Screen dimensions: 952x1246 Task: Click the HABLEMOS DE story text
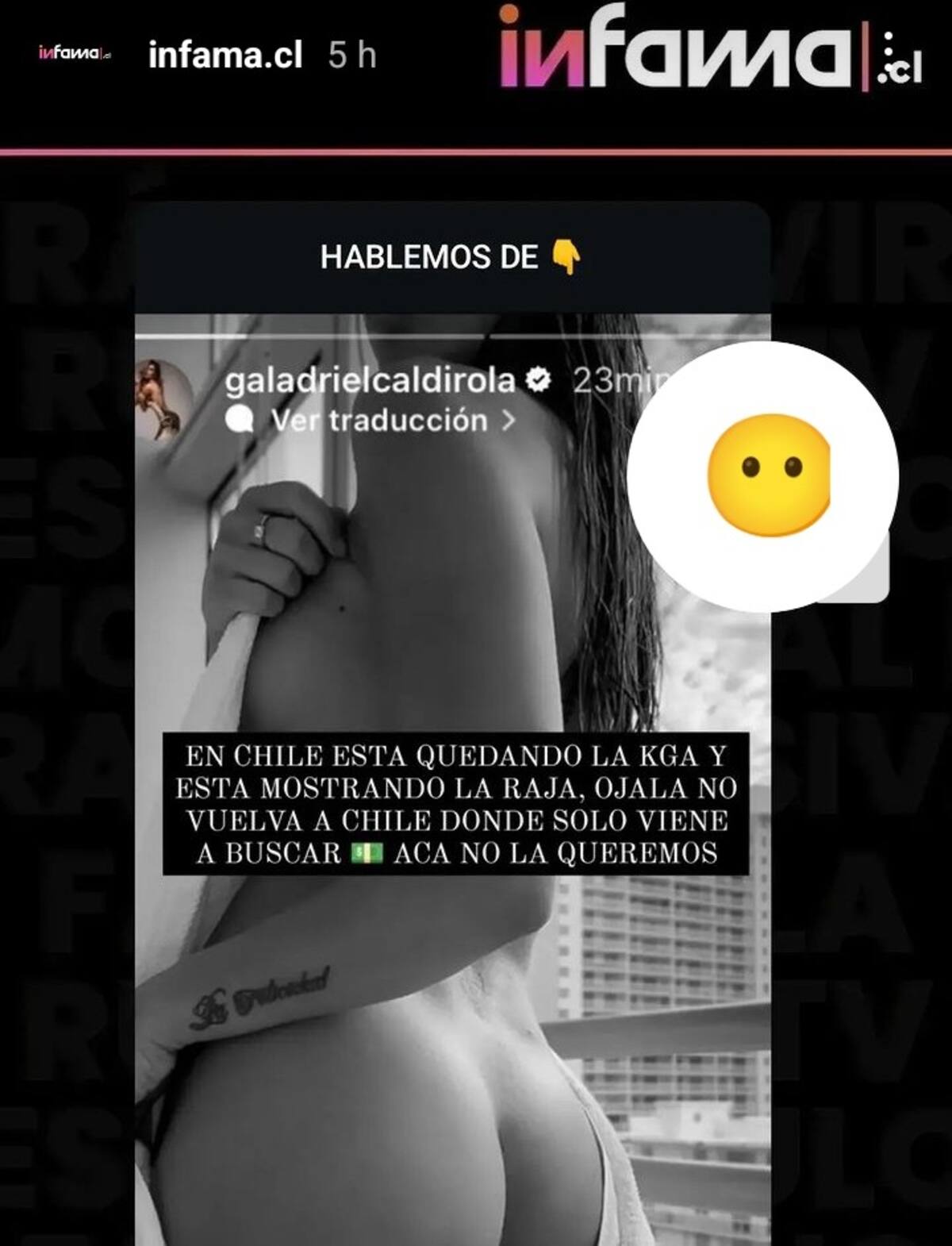(x=428, y=257)
